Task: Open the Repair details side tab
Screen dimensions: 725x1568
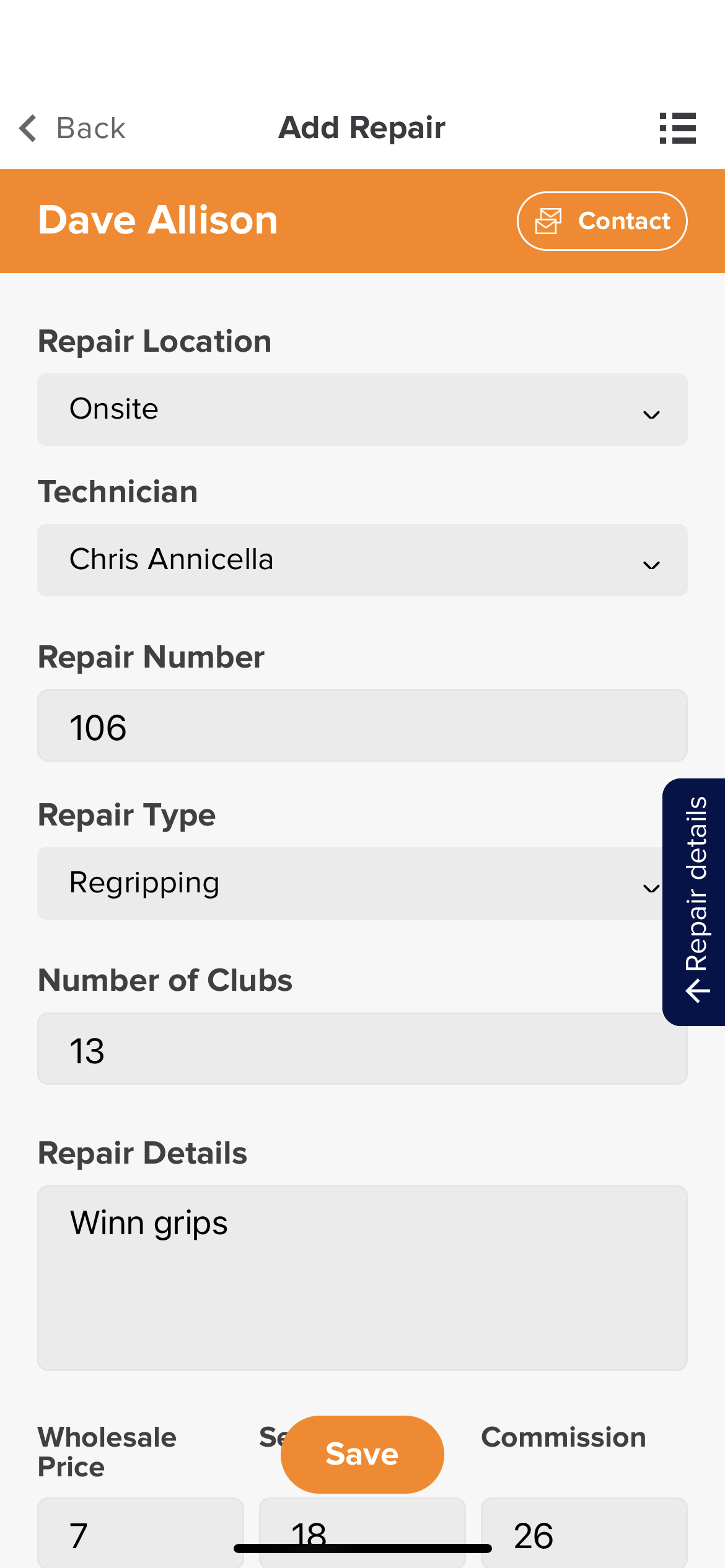Action: (x=695, y=902)
